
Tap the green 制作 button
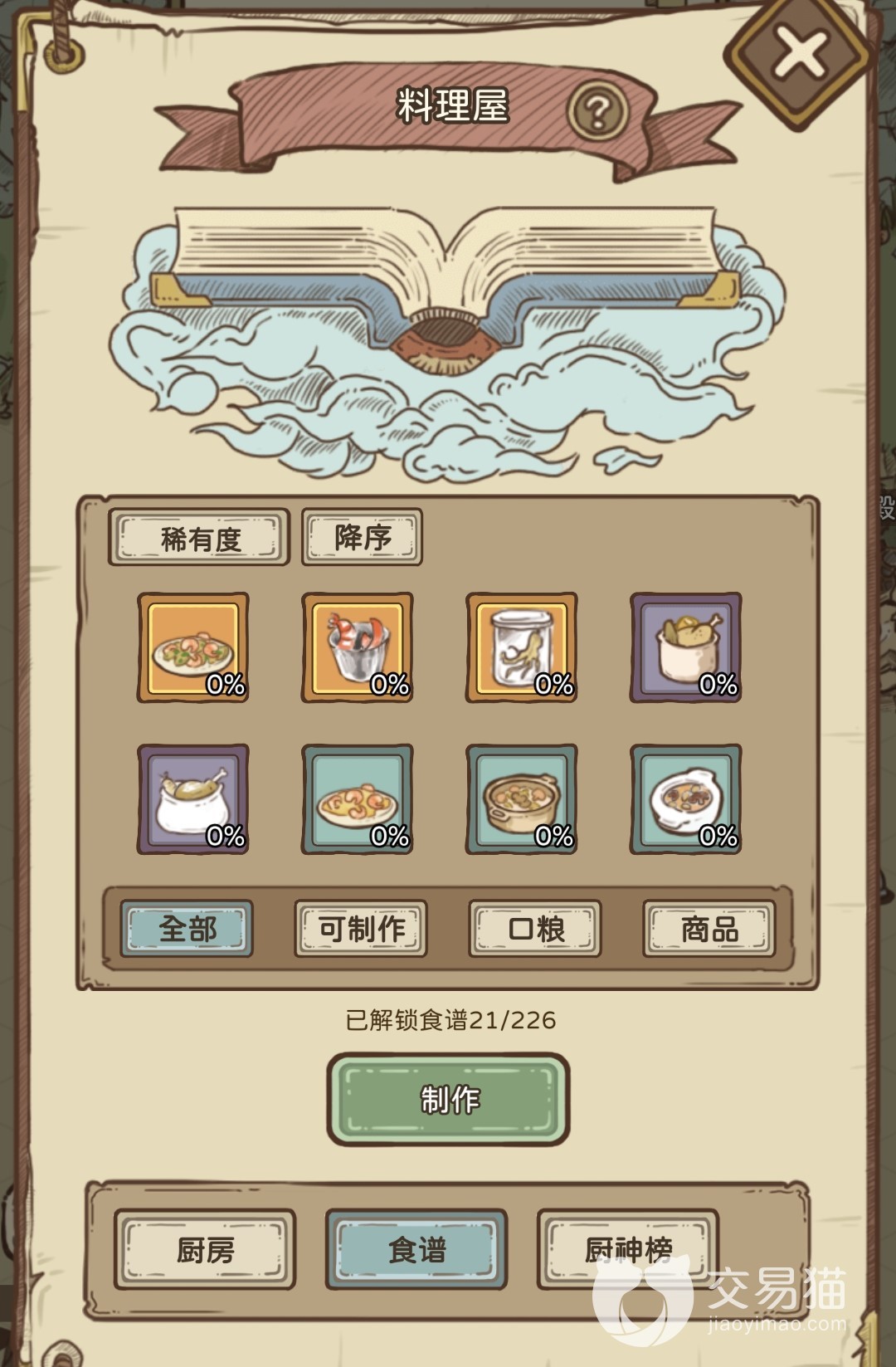(448, 1100)
